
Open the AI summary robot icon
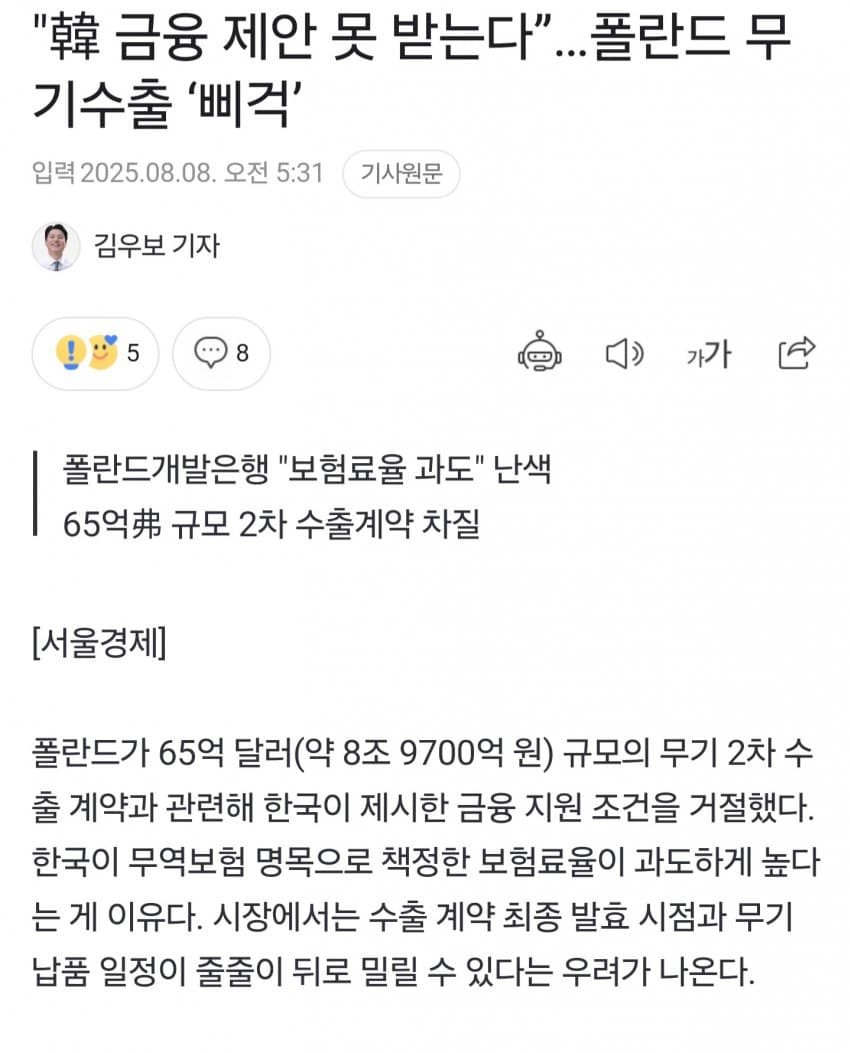pos(539,353)
